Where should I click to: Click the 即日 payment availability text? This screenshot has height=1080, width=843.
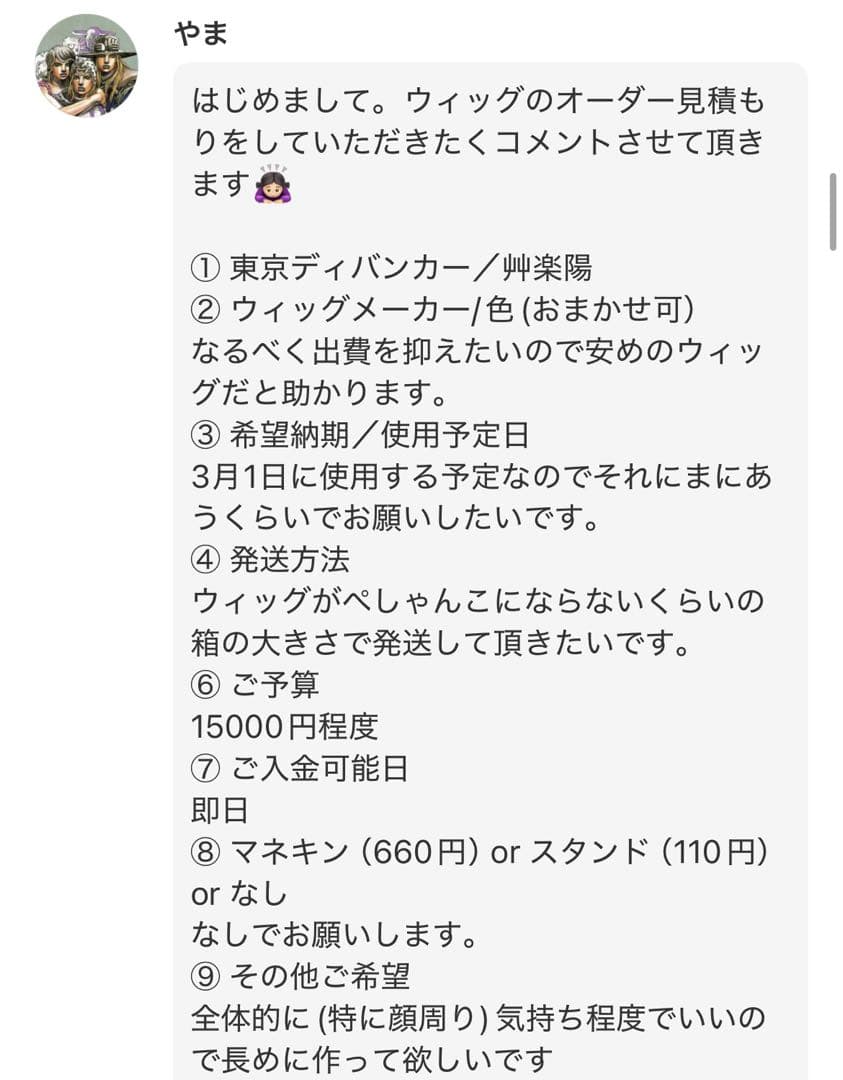[218, 807]
